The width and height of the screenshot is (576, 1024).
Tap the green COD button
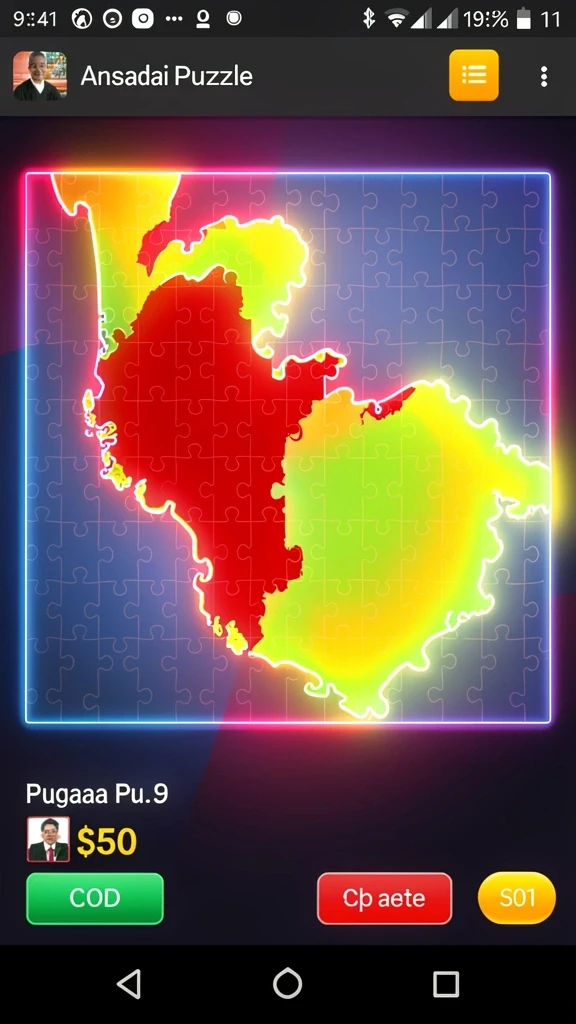(x=95, y=898)
